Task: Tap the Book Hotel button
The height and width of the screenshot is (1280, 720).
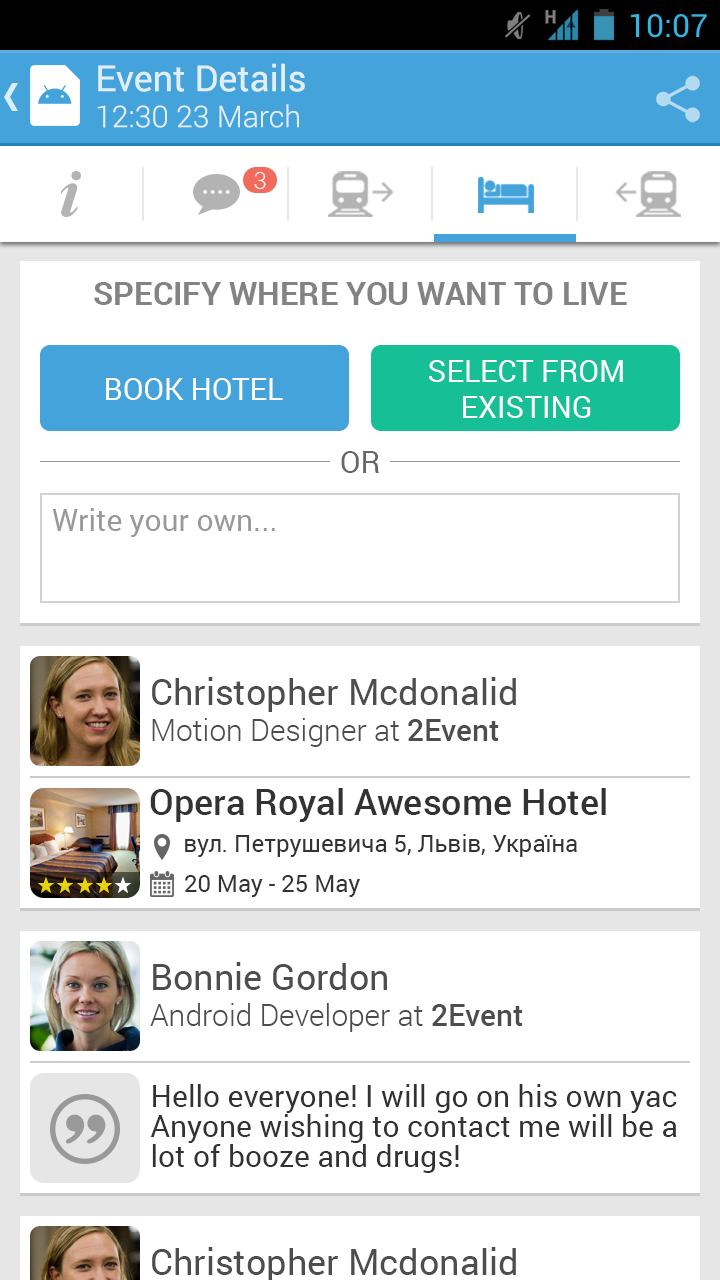Action: [x=194, y=388]
